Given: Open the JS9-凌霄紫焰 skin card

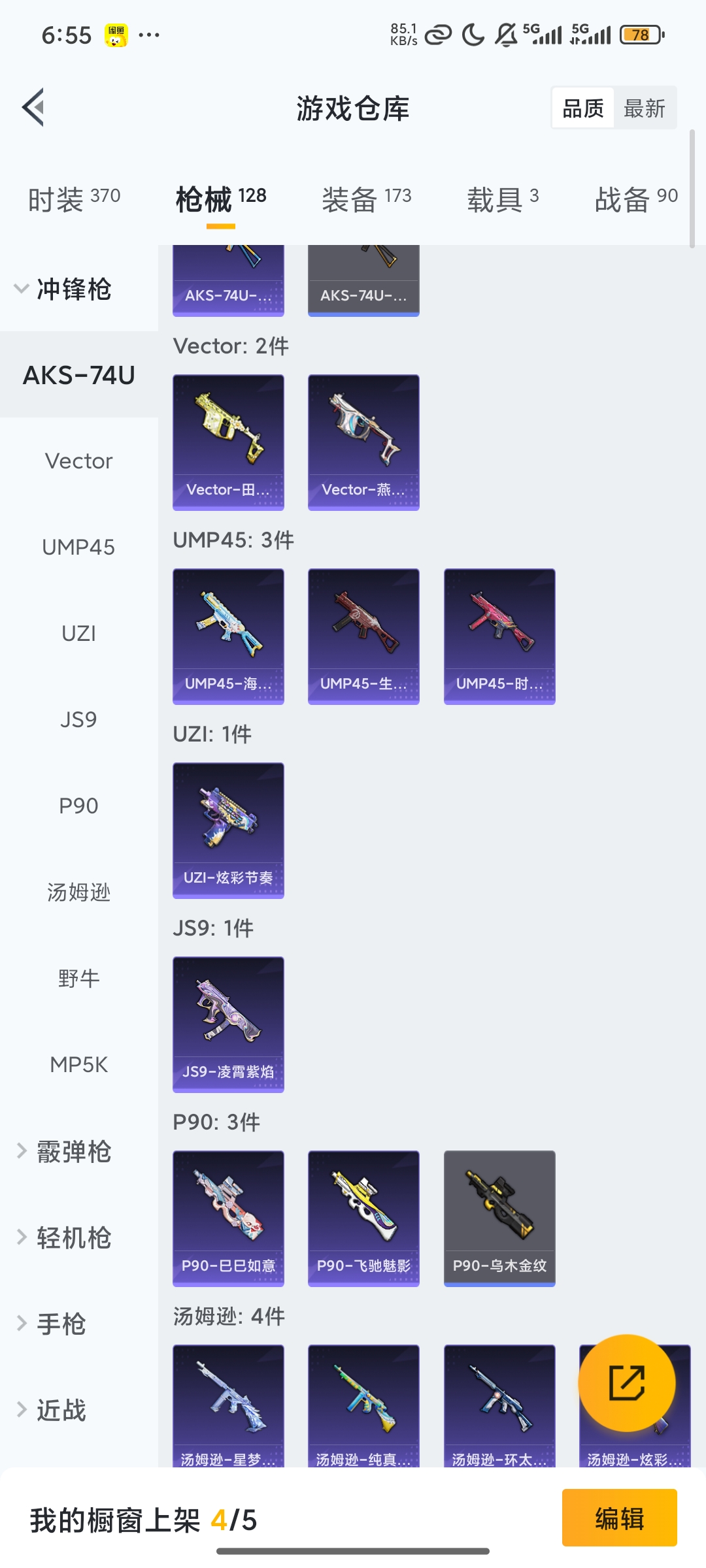Looking at the screenshot, I should click(x=228, y=1024).
